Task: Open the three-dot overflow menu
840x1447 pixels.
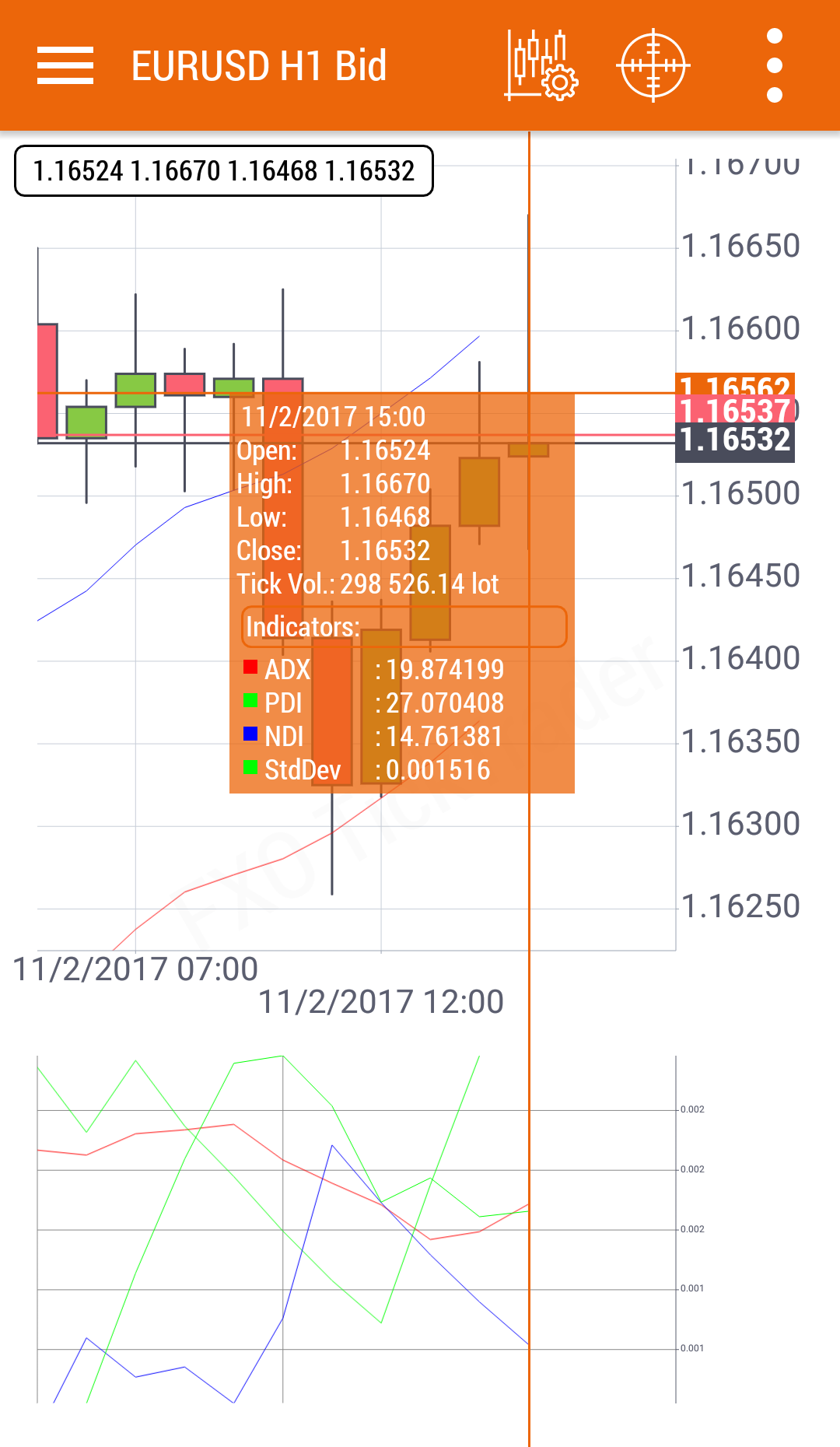Action: [774, 65]
